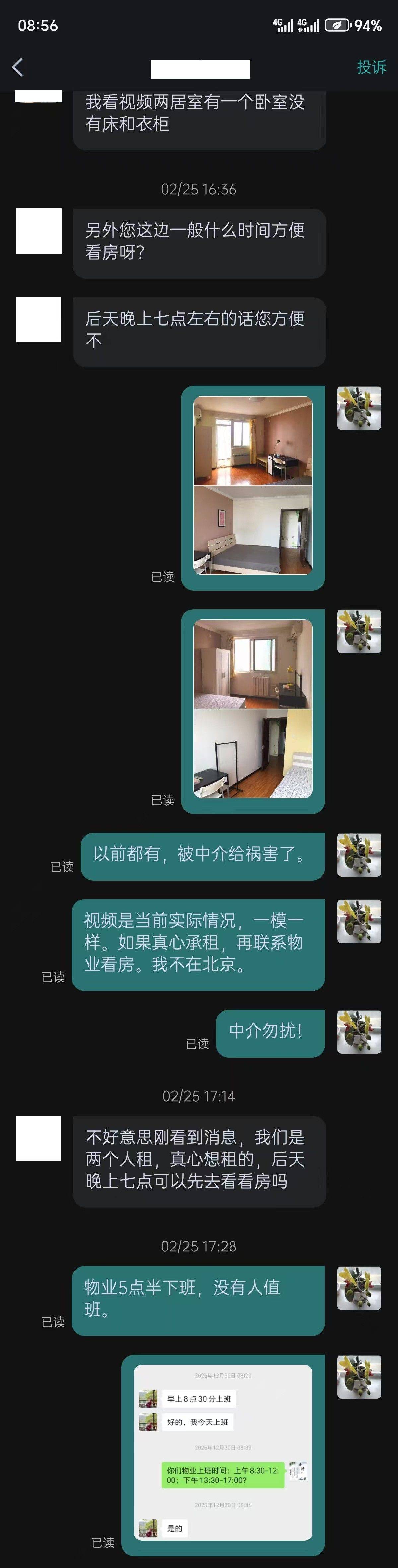Open sender avatar beside 中介勿扰! message
This screenshot has width=398, height=1568.
[359, 1032]
